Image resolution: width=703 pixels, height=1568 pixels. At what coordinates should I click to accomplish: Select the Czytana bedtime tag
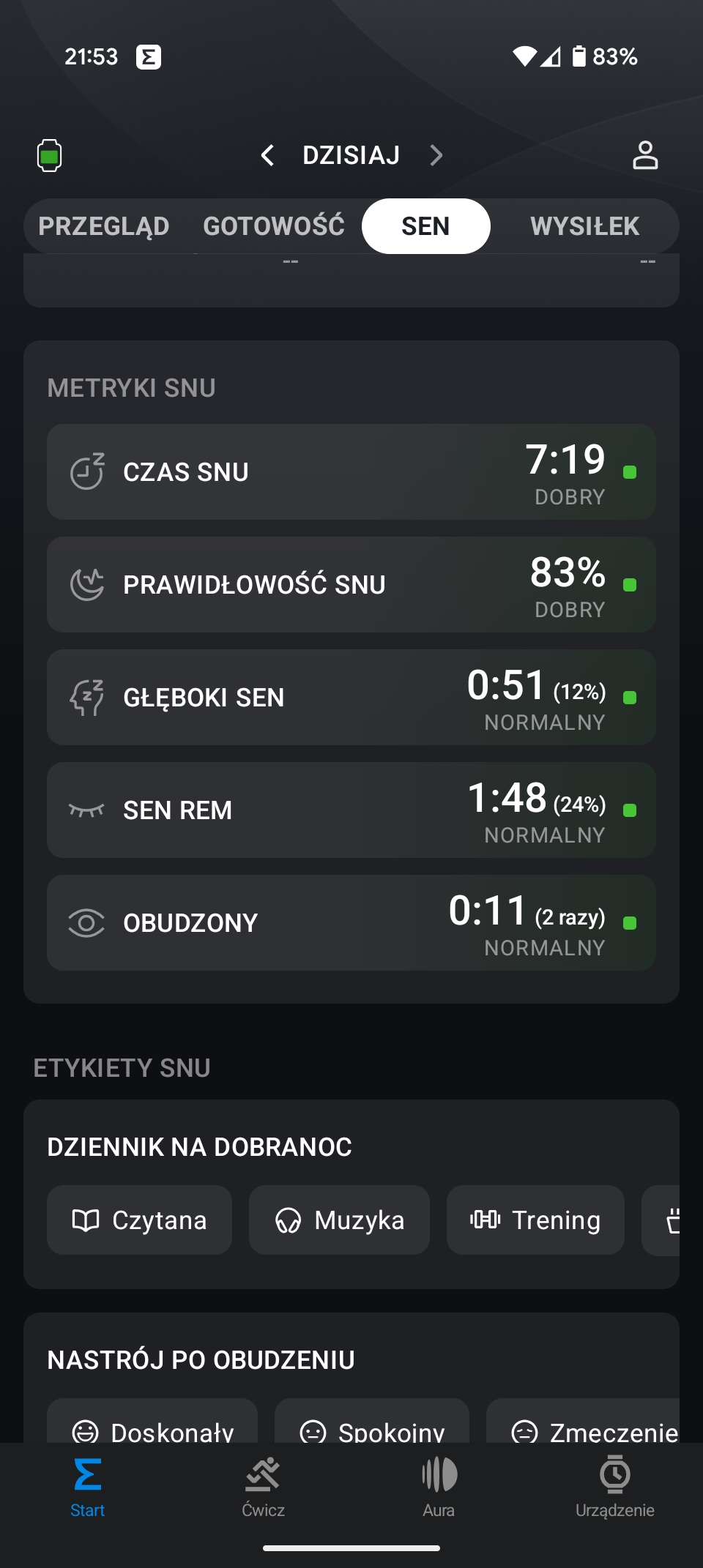[139, 1220]
